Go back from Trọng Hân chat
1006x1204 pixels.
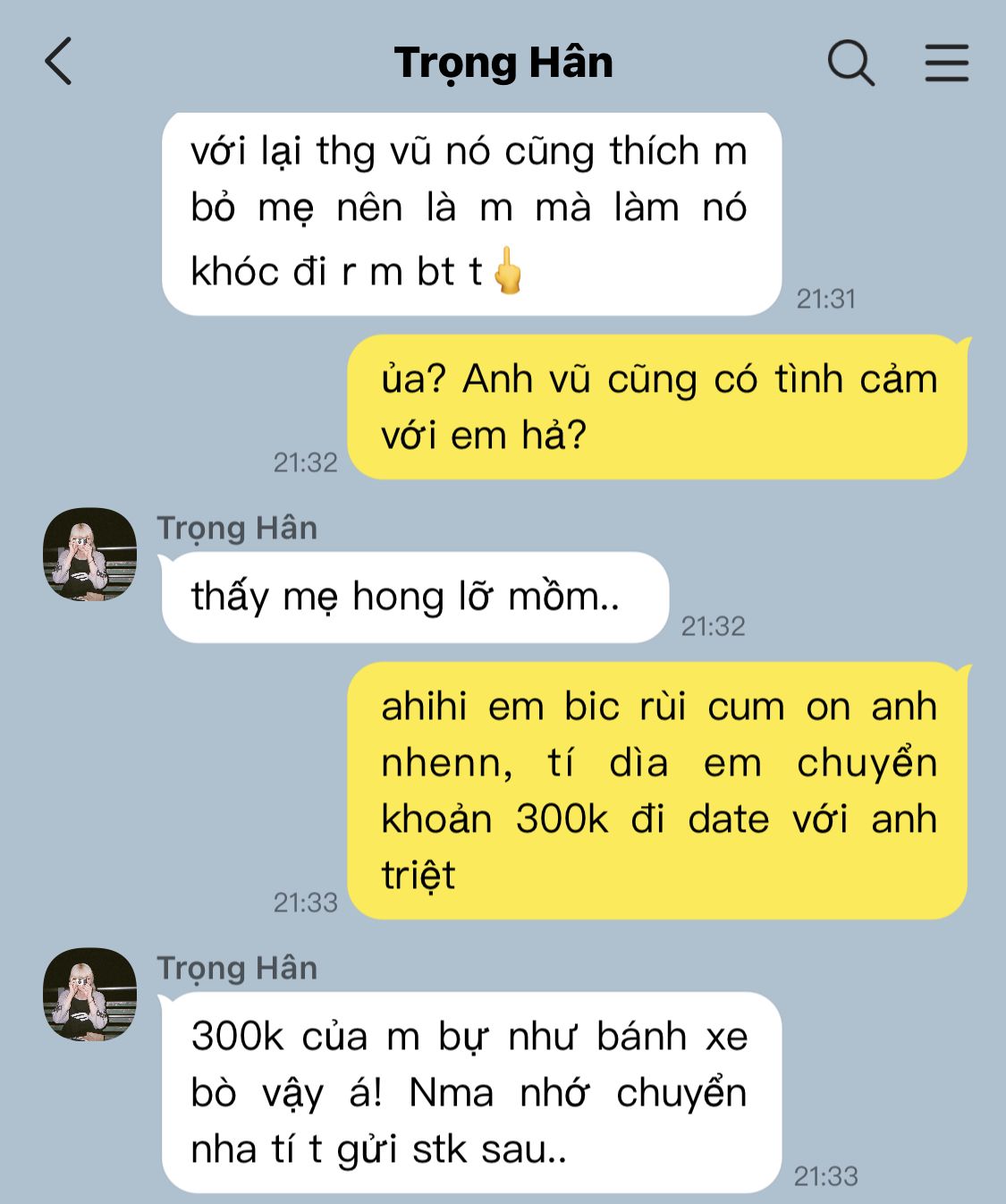(58, 63)
